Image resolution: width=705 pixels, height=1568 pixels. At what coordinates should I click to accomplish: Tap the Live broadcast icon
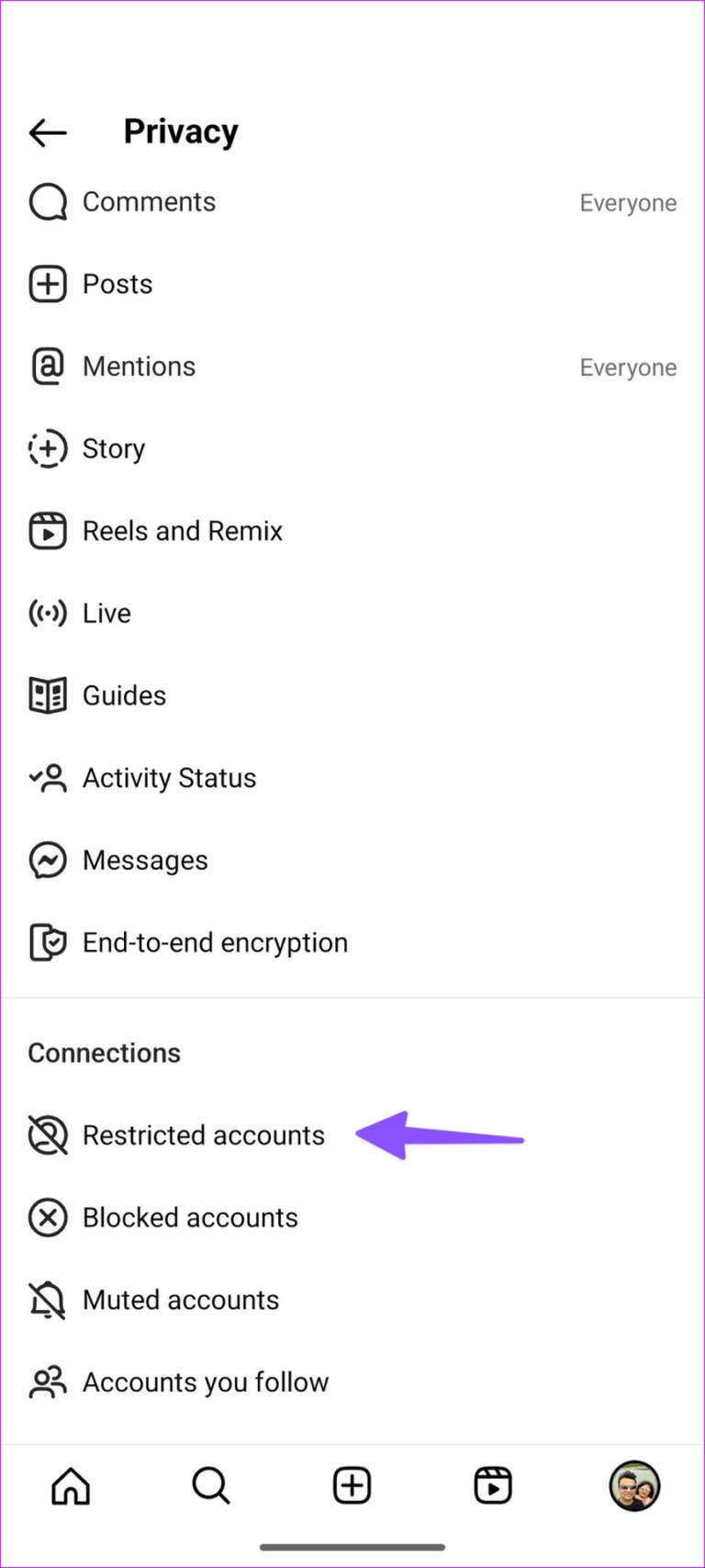click(x=48, y=613)
